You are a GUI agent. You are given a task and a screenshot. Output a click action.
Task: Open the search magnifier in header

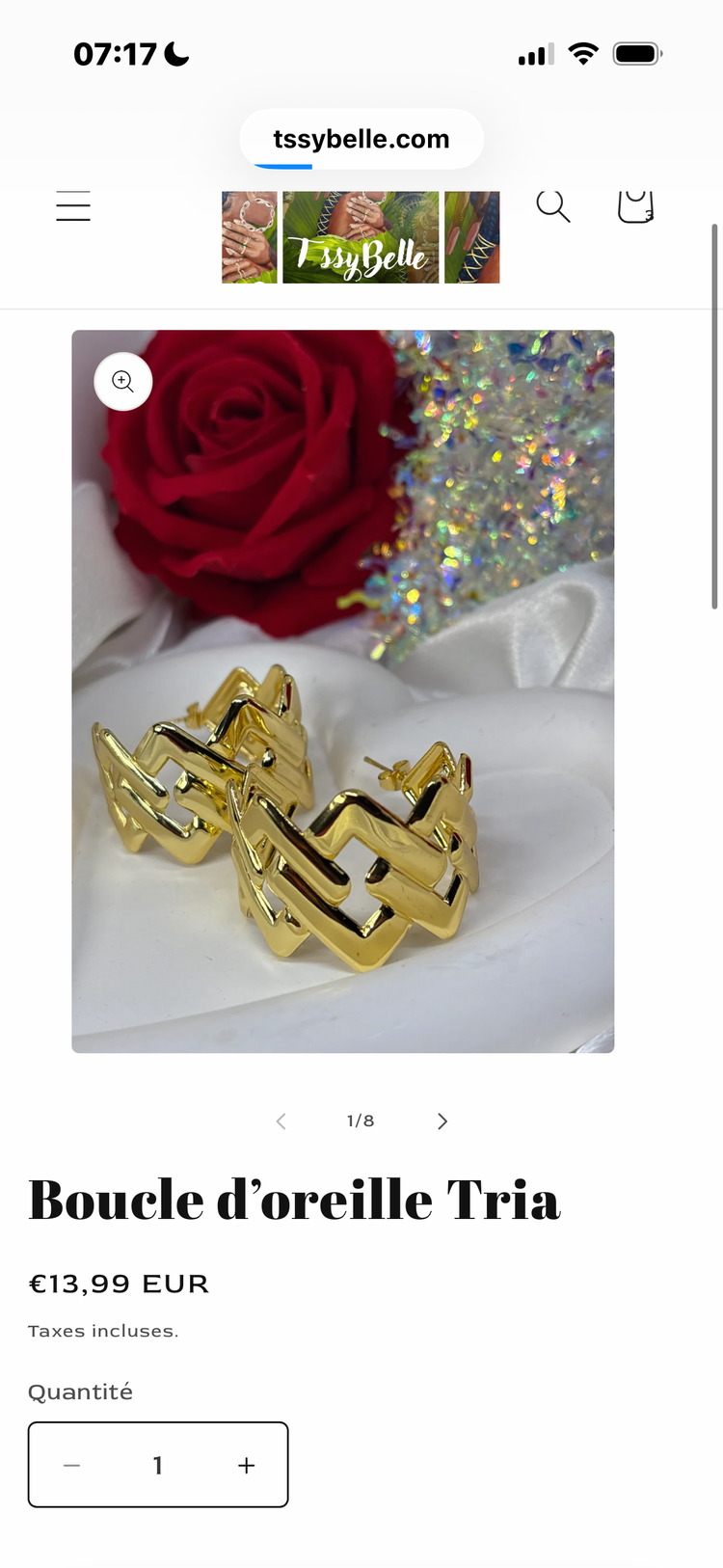pyautogui.click(x=553, y=205)
